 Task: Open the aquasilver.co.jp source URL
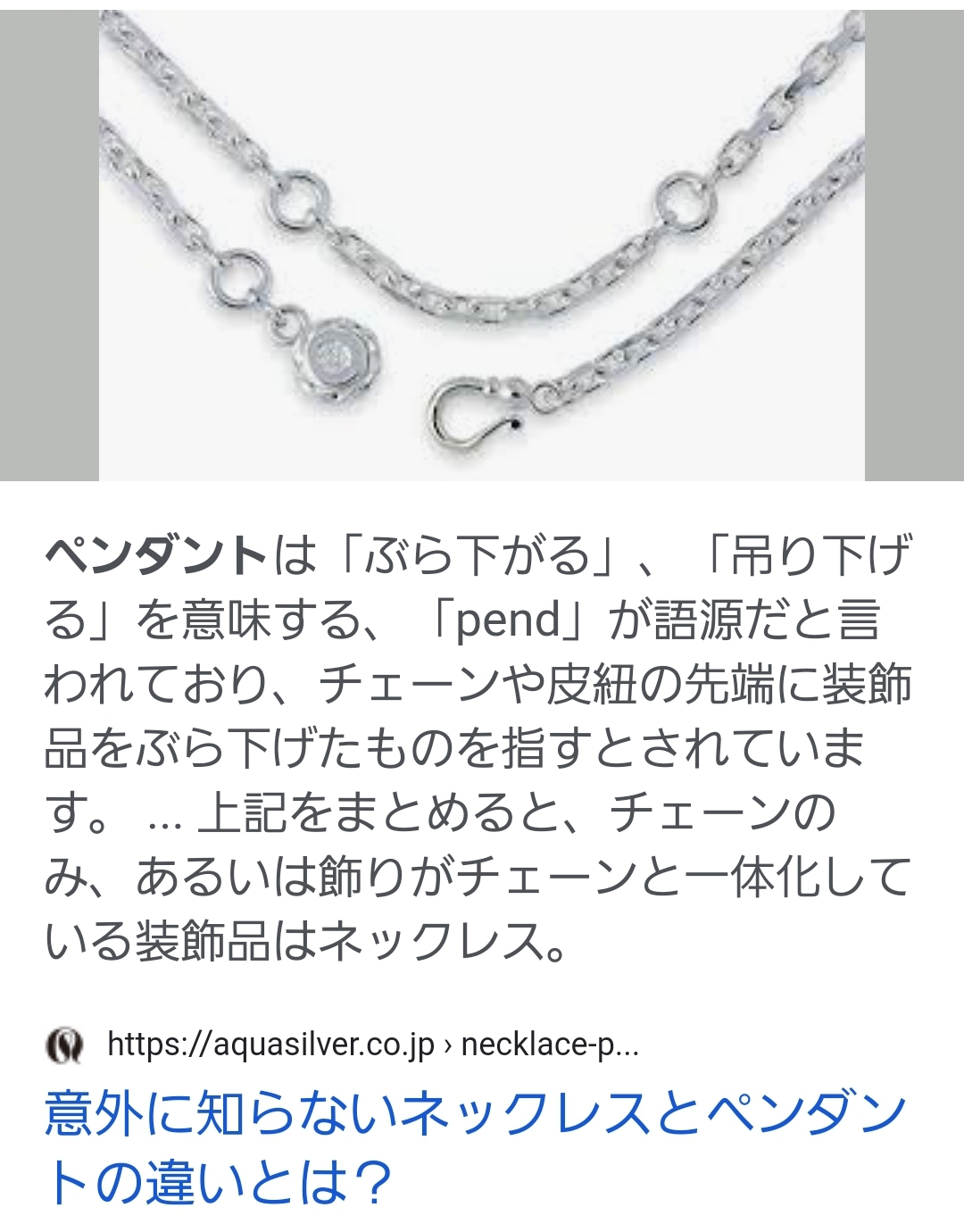point(372,1044)
